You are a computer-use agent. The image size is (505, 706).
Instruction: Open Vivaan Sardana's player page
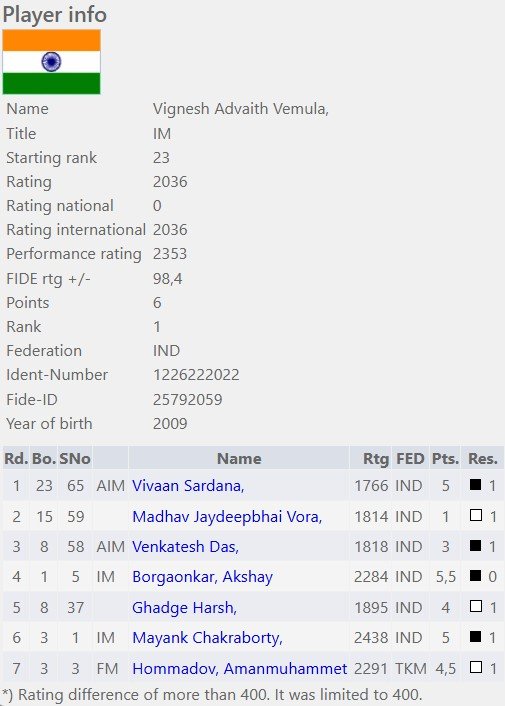[188, 486]
